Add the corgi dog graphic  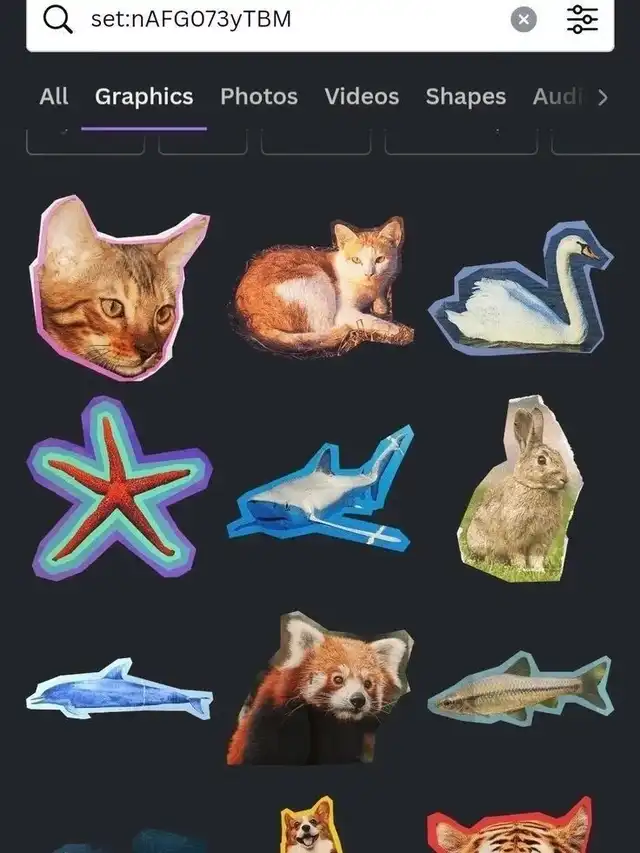pyautogui.click(x=309, y=825)
